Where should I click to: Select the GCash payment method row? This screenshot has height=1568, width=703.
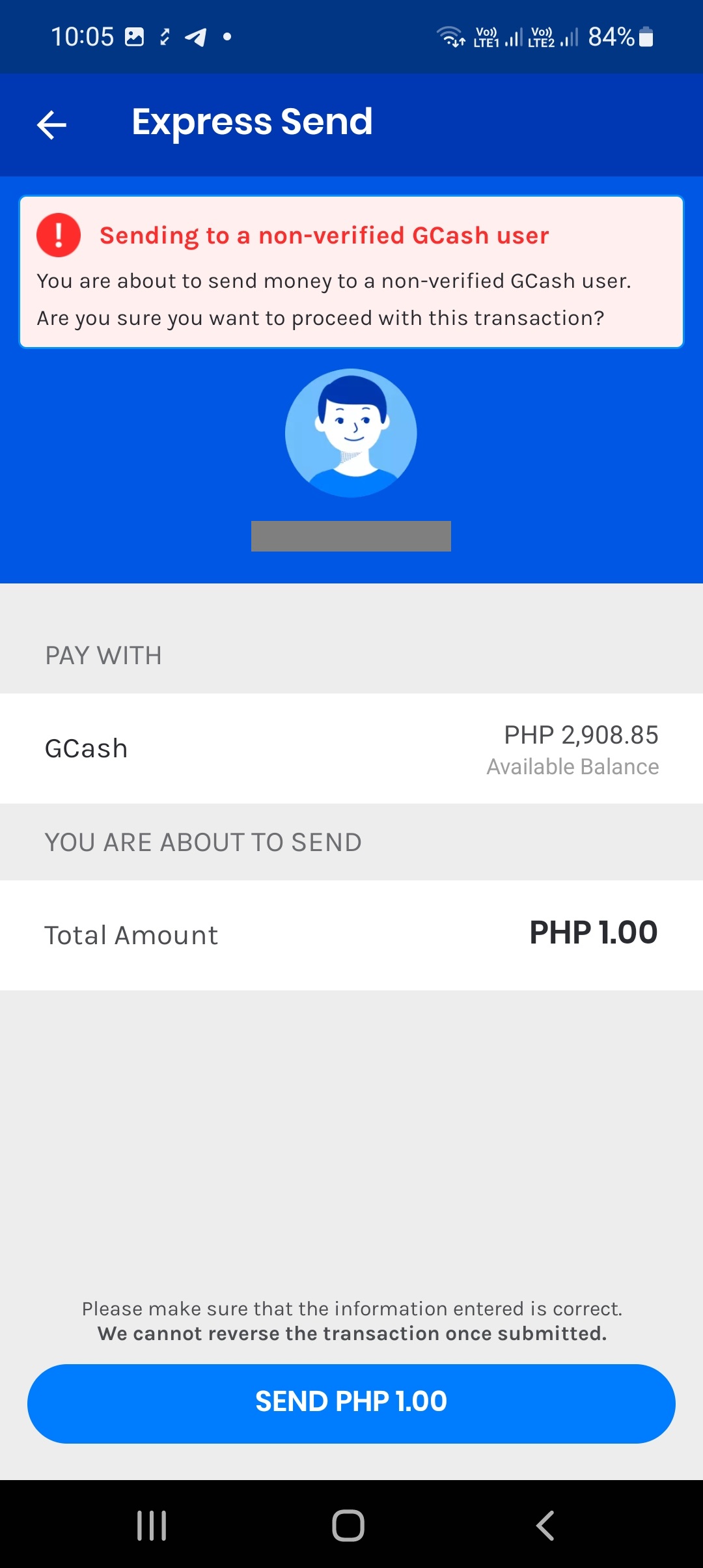tap(351, 748)
